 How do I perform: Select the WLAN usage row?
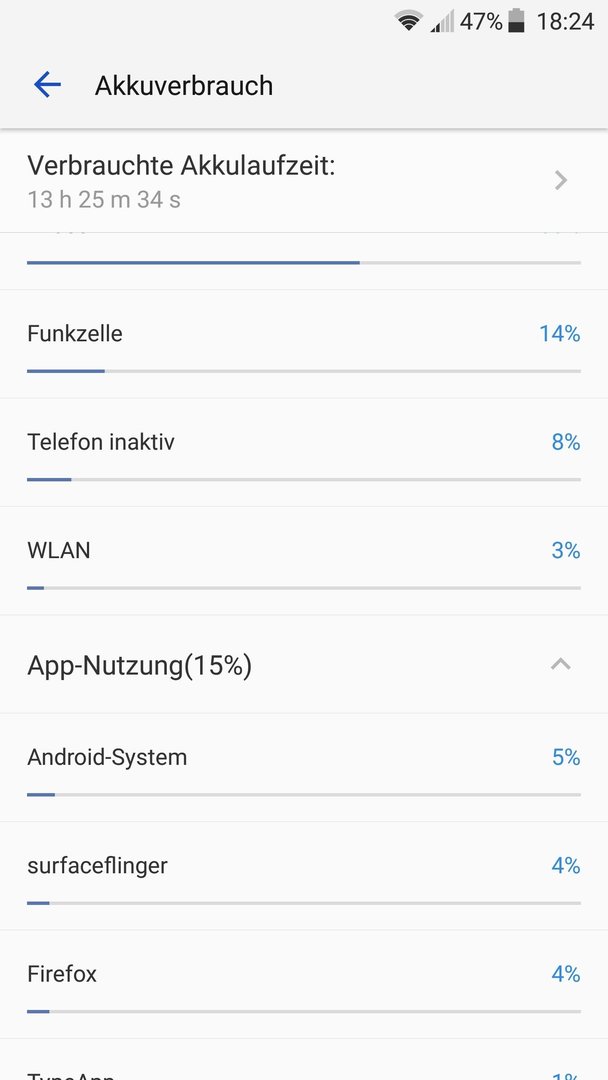[x=304, y=561]
